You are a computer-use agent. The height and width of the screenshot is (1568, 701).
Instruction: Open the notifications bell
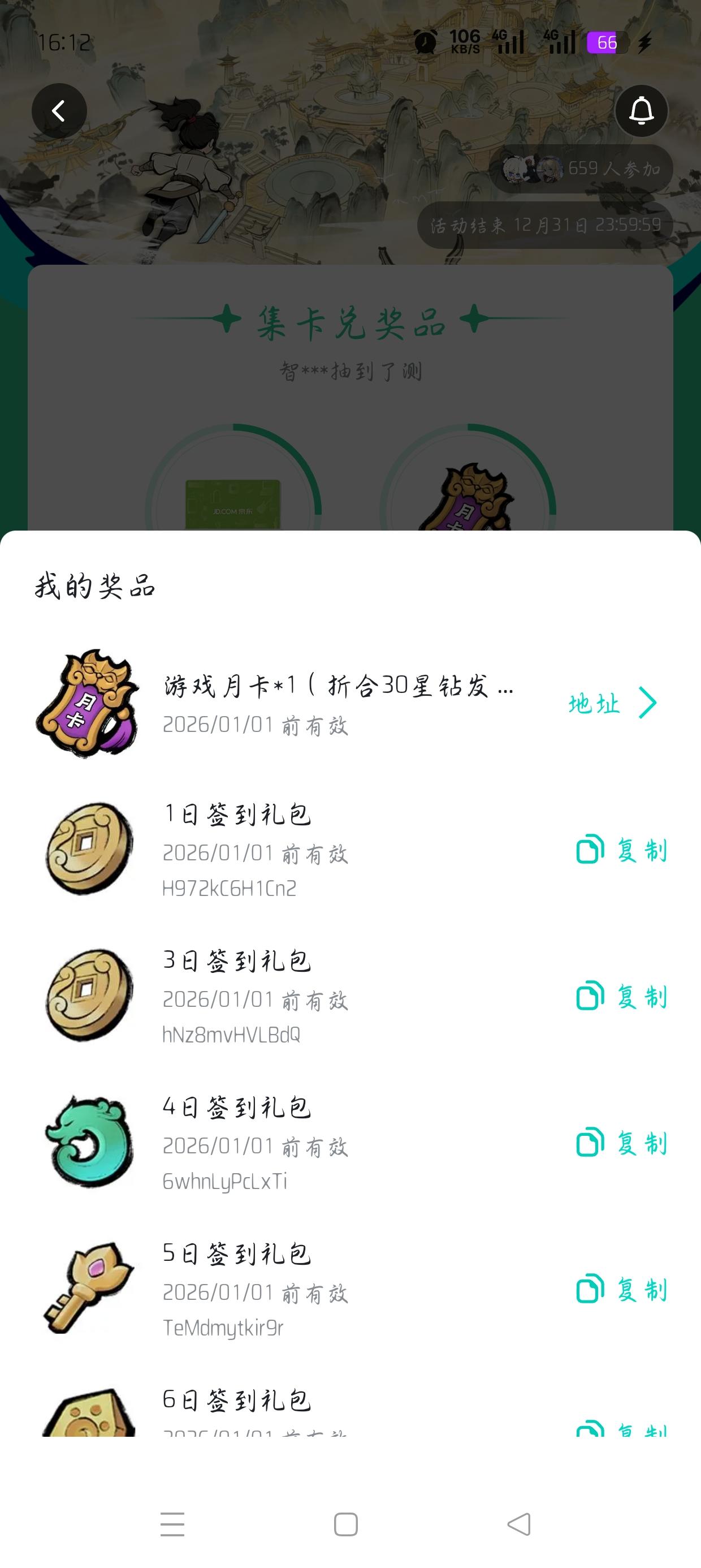(642, 111)
